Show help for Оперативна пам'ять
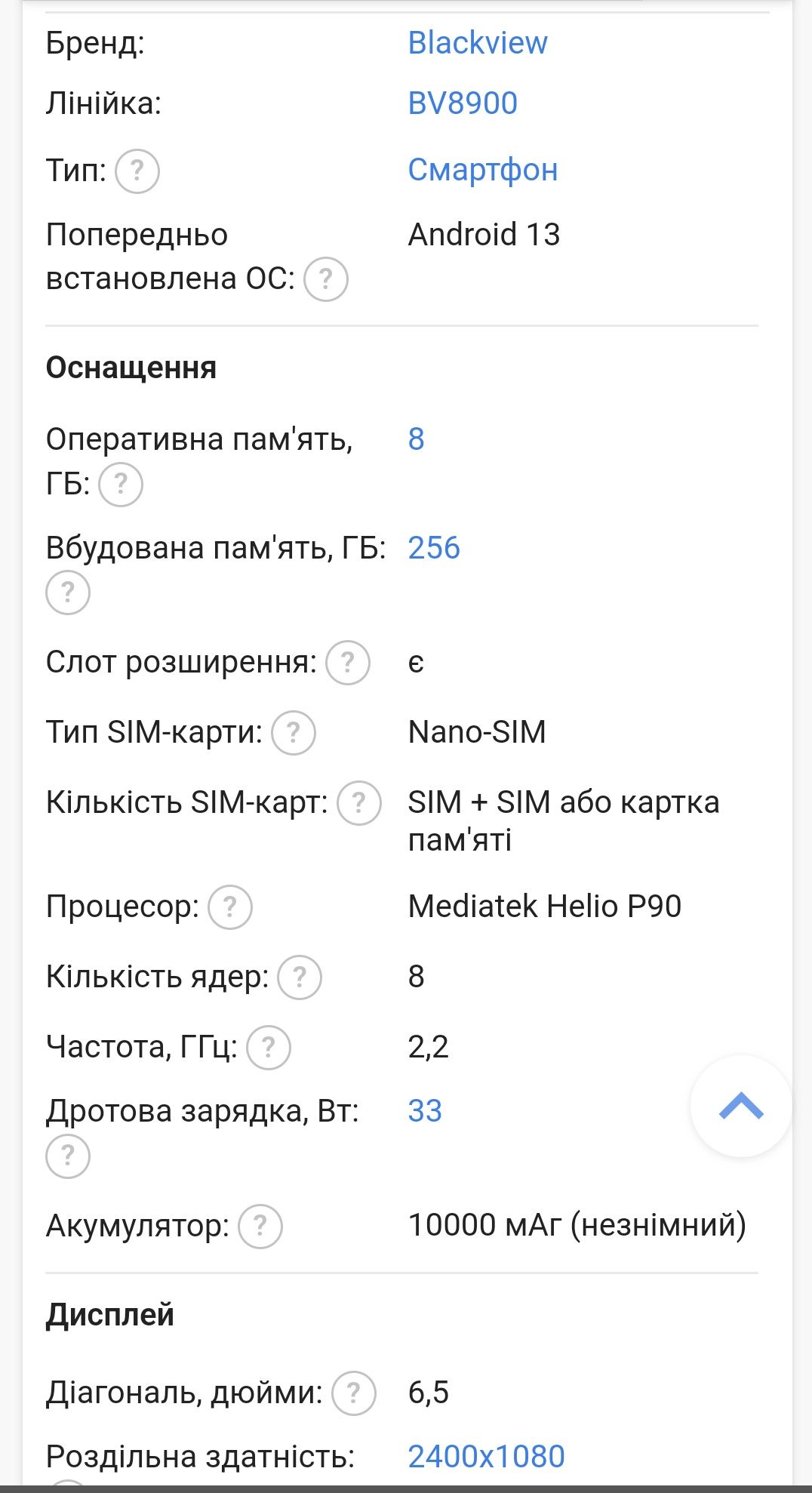 121,484
